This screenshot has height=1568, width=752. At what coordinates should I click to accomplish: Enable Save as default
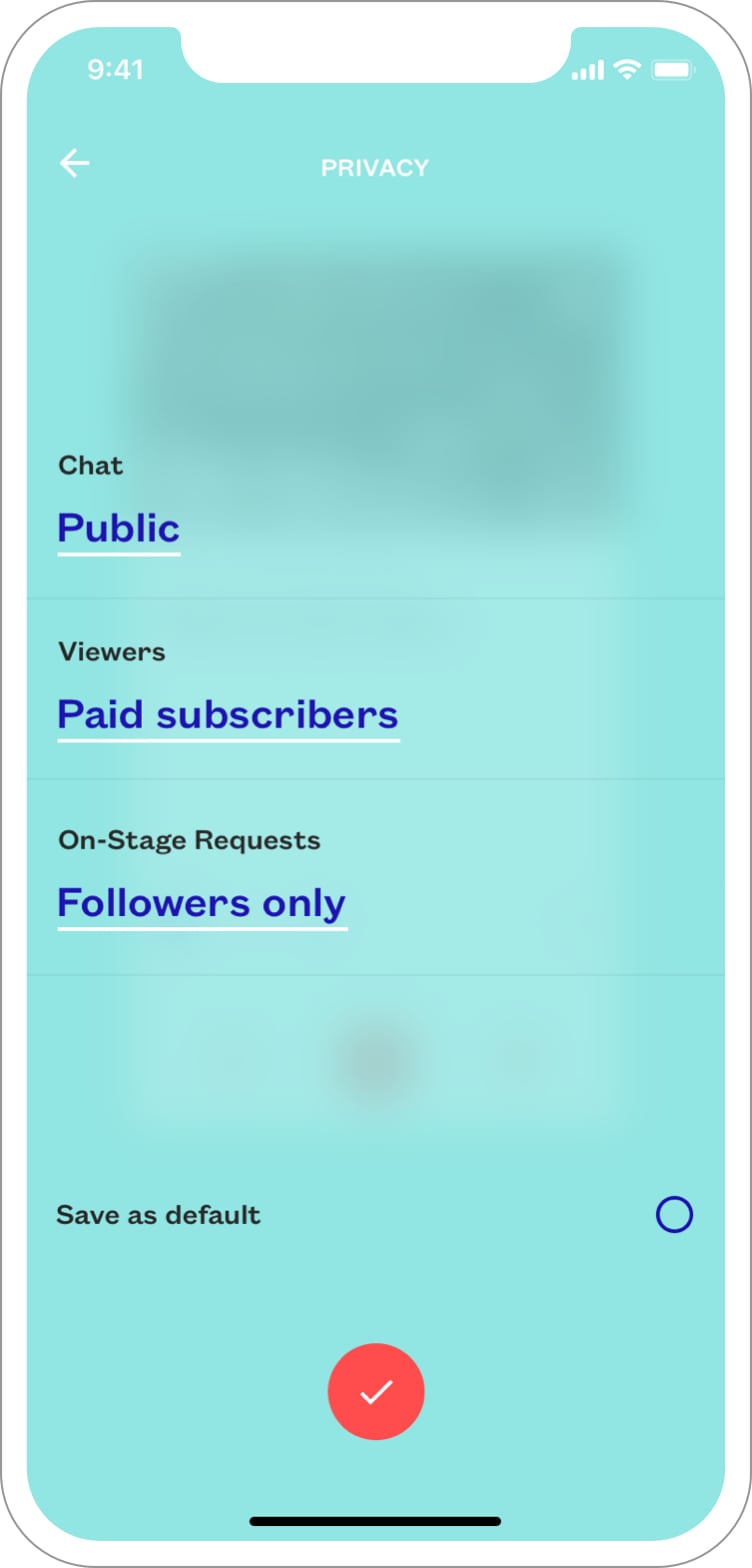tap(674, 1215)
